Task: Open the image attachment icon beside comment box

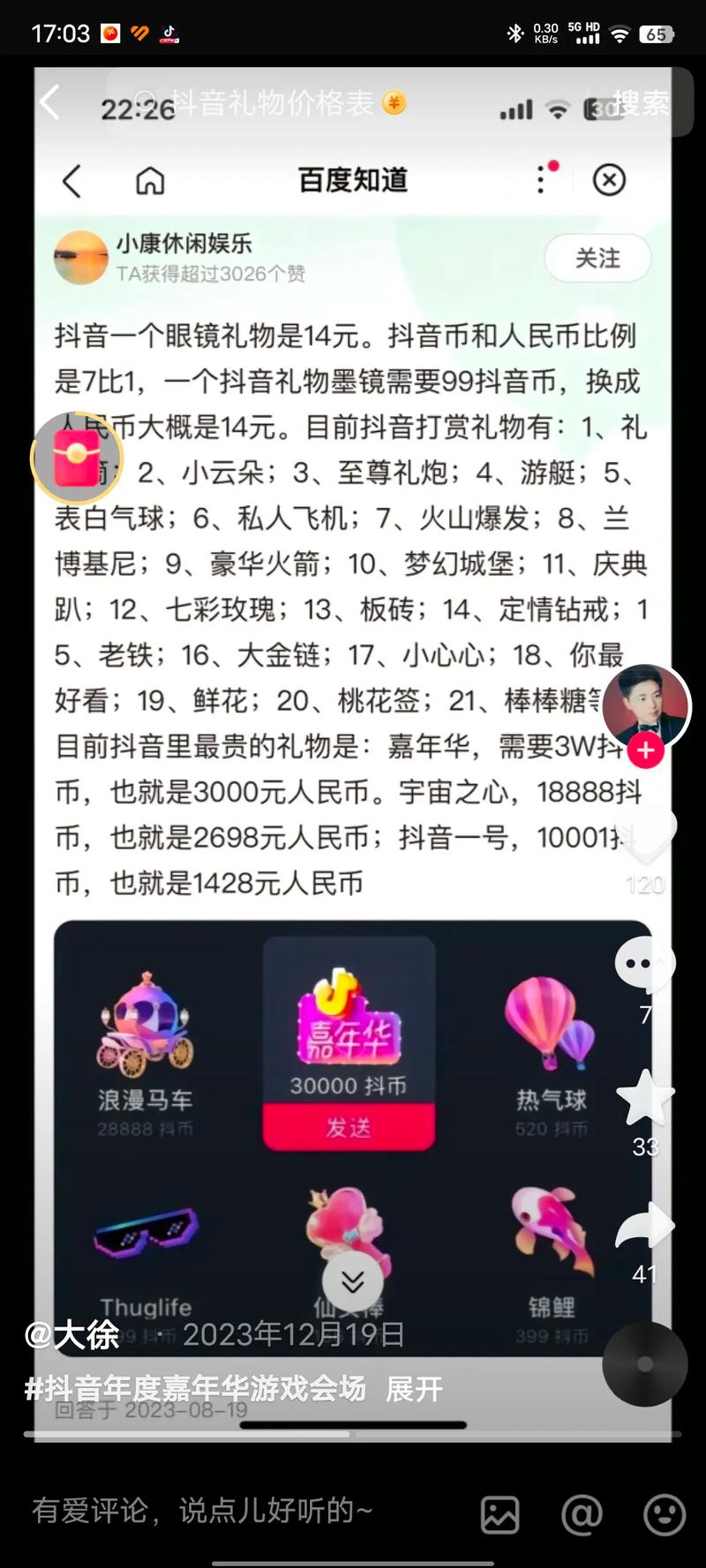Action: [499, 1513]
